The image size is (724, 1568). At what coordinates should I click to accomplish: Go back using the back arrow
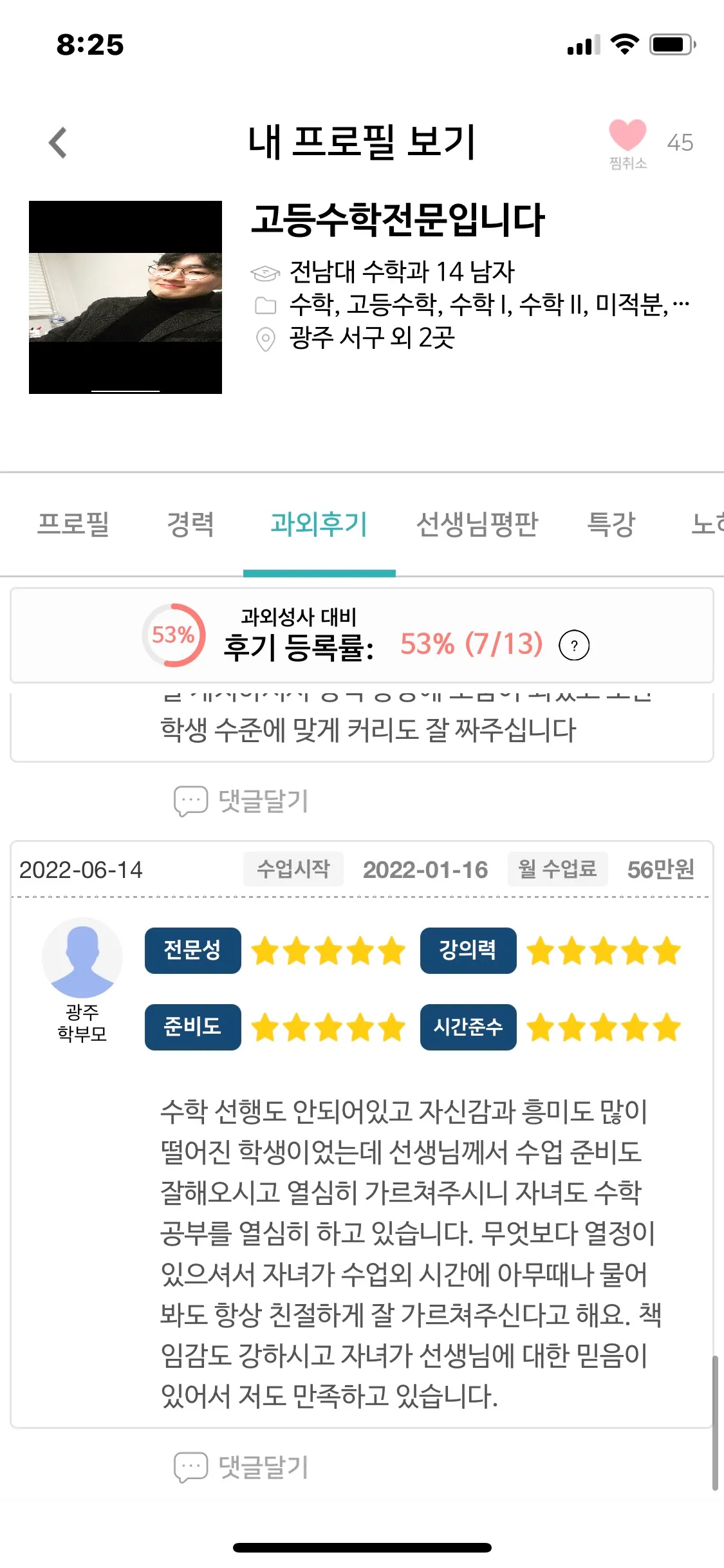pyautogui.click(x=59, y=142)
